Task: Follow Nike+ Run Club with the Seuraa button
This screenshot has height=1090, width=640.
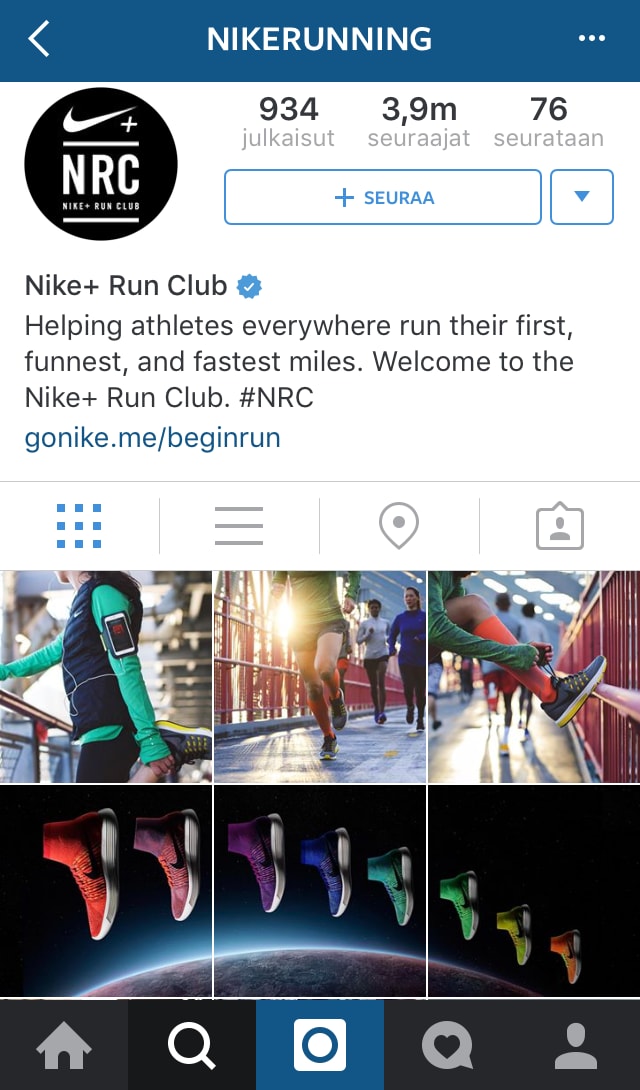Action: pos(383,197)
